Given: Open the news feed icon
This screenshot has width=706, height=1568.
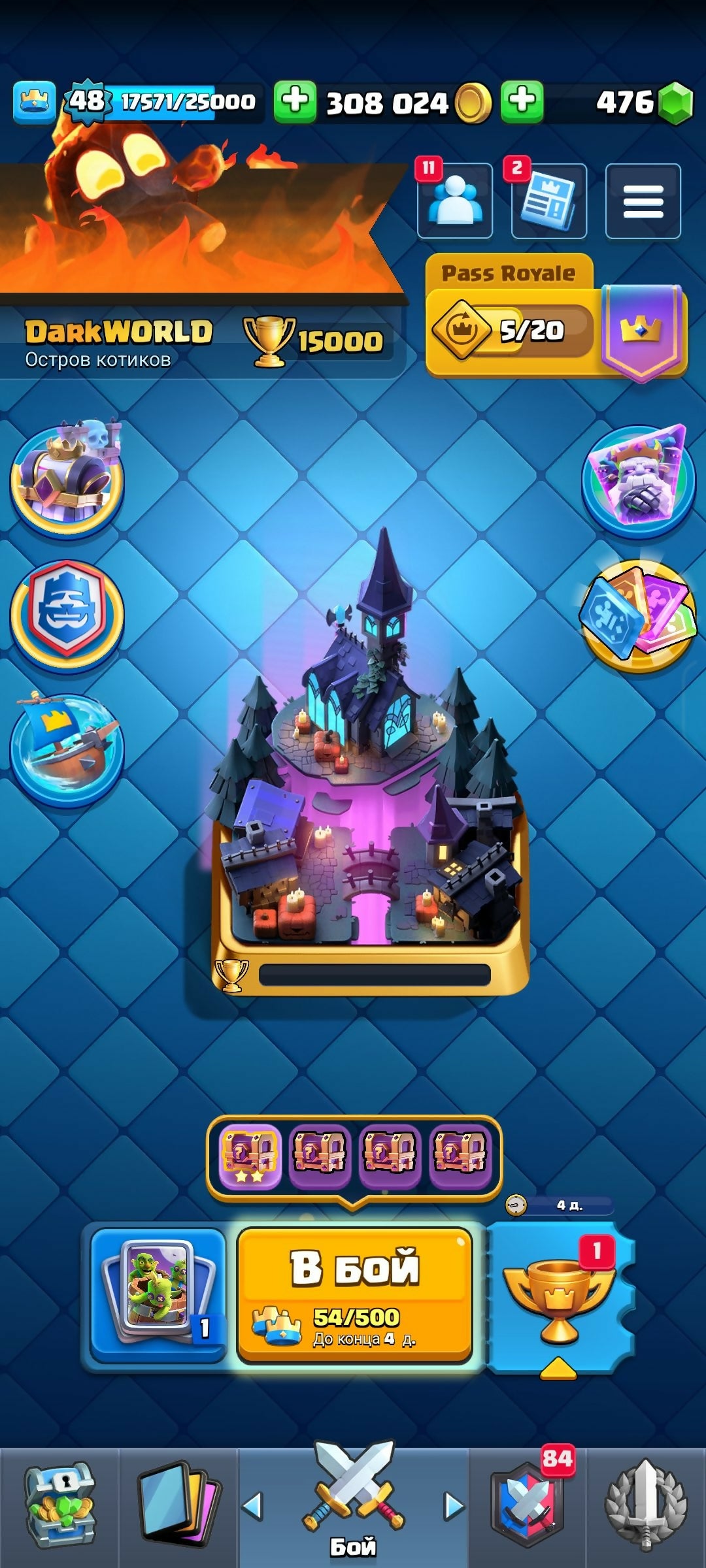Looking at the screenshot, I should point(549,201).
